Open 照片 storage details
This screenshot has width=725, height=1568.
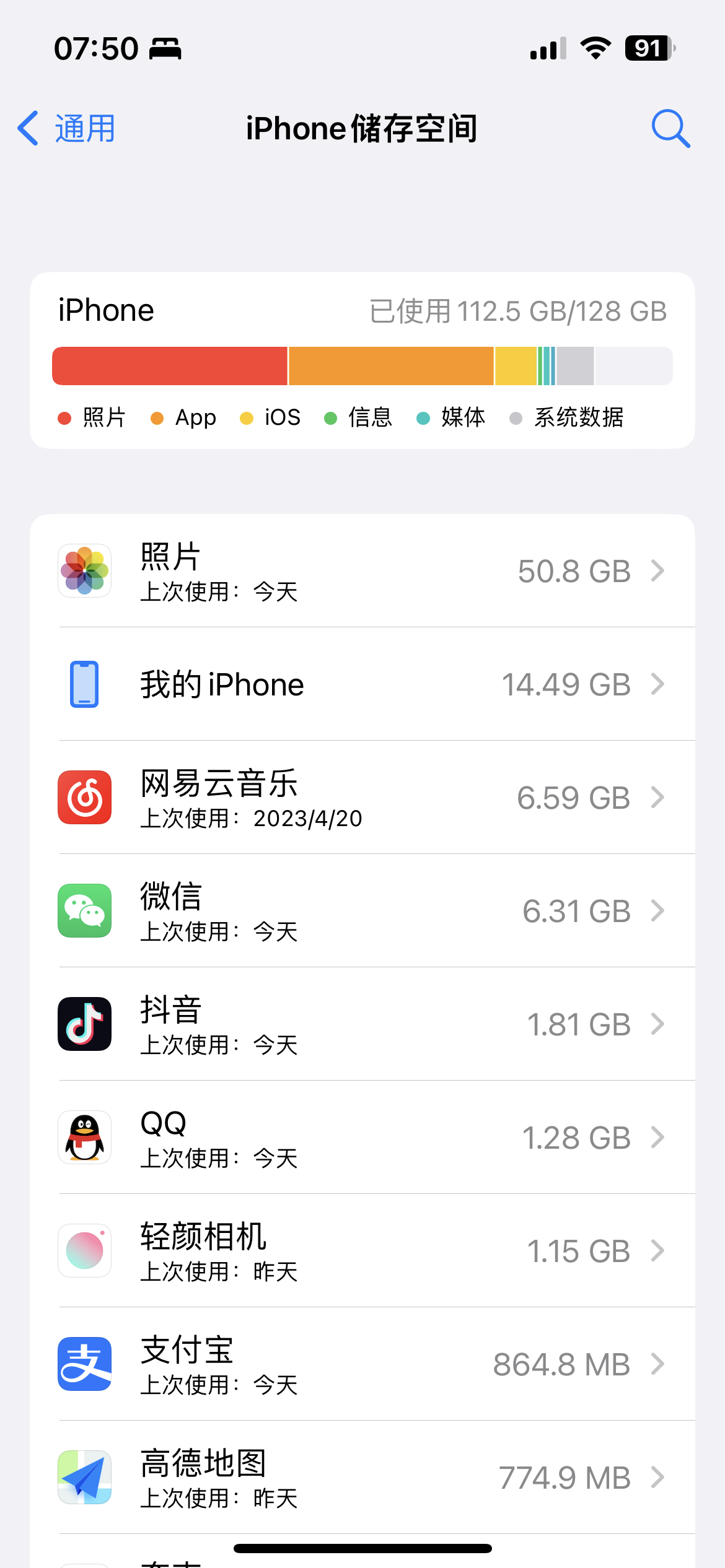pyautogui.click(x=362, y=571)
